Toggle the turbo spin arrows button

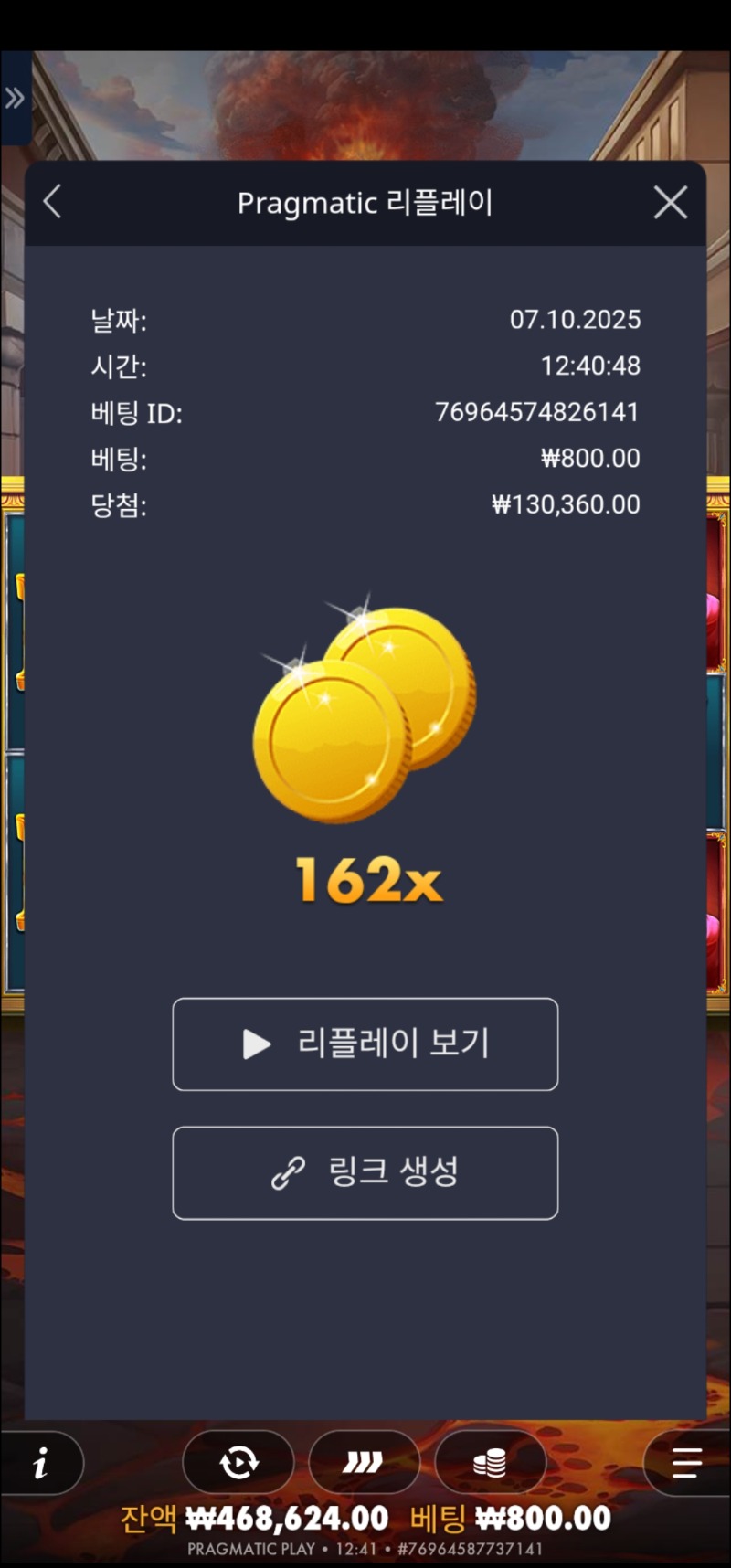[x=364, y=1463]
